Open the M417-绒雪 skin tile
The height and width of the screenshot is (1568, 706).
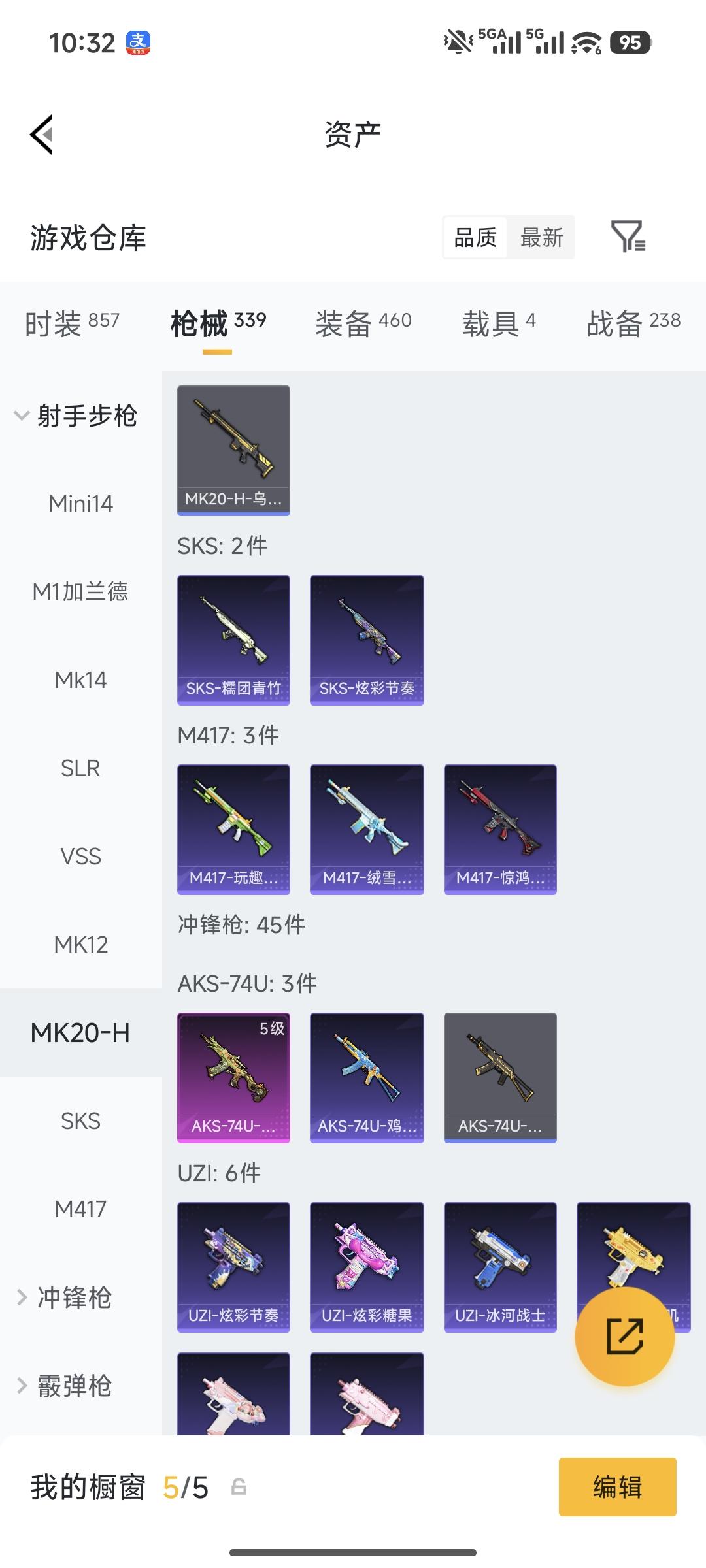pyautogui.click(x=367, y=829)
